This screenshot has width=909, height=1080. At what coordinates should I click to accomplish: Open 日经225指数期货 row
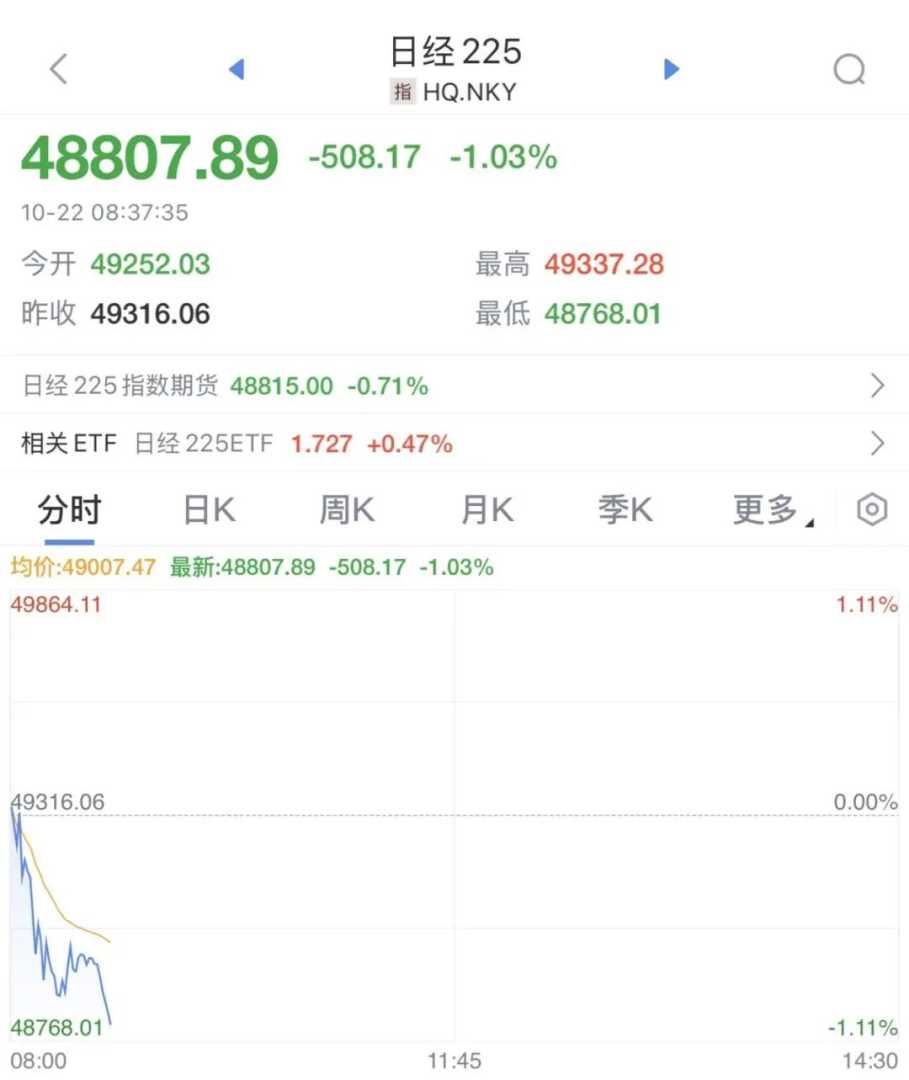point(454,386)
